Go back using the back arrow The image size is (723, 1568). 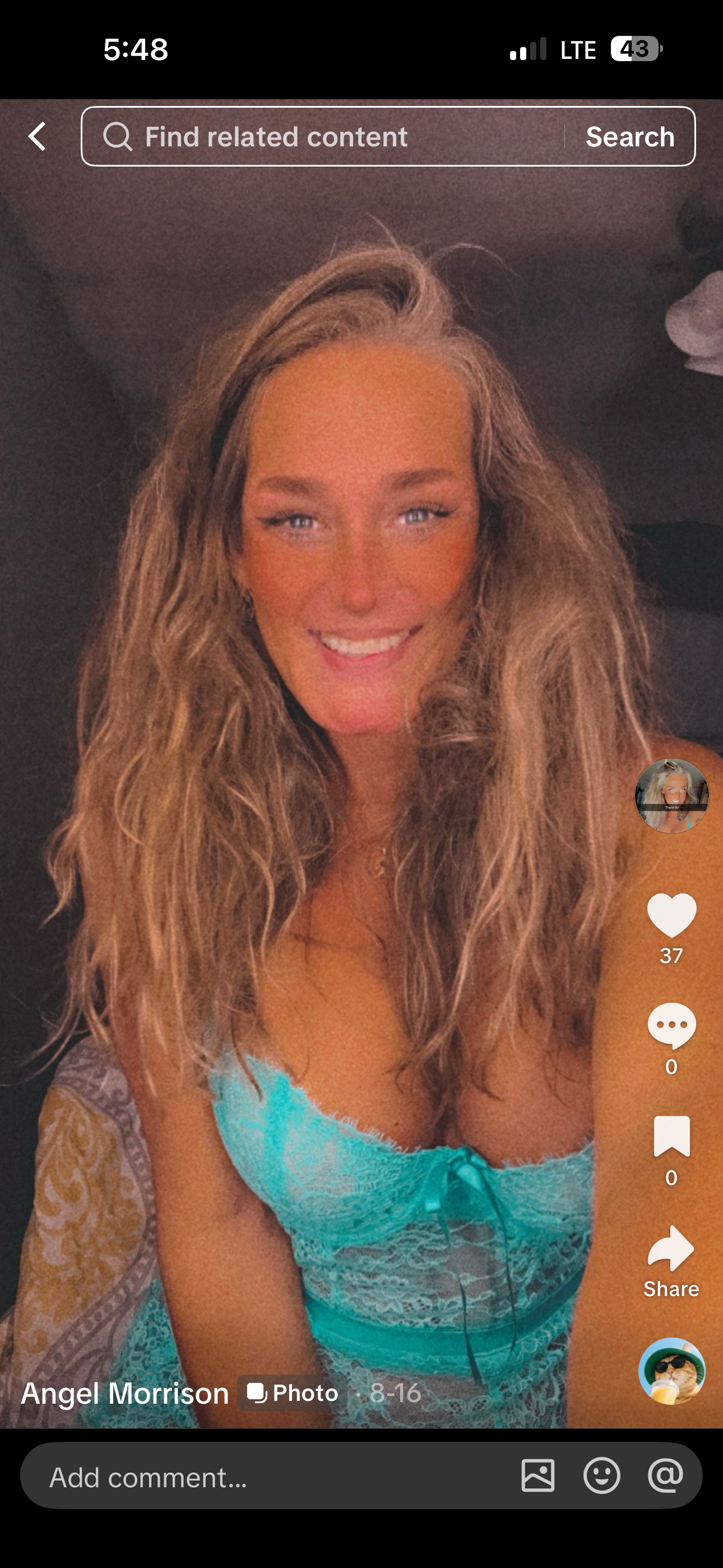coord(37,136)
